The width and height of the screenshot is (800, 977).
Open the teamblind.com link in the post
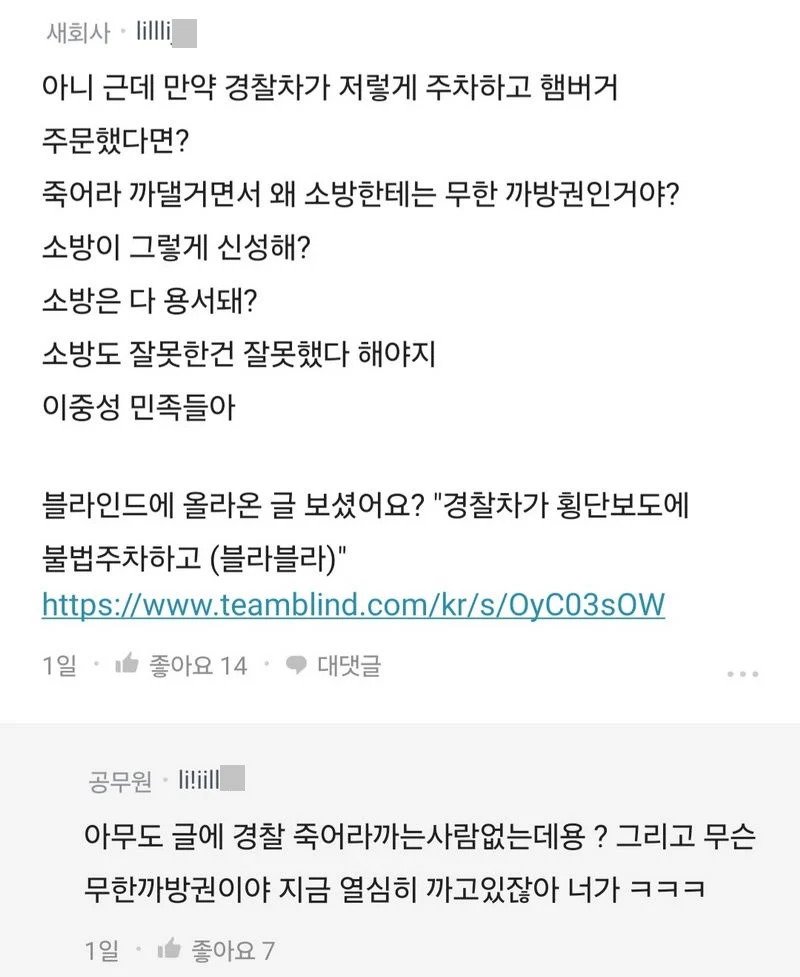click(x=353, y=605)
